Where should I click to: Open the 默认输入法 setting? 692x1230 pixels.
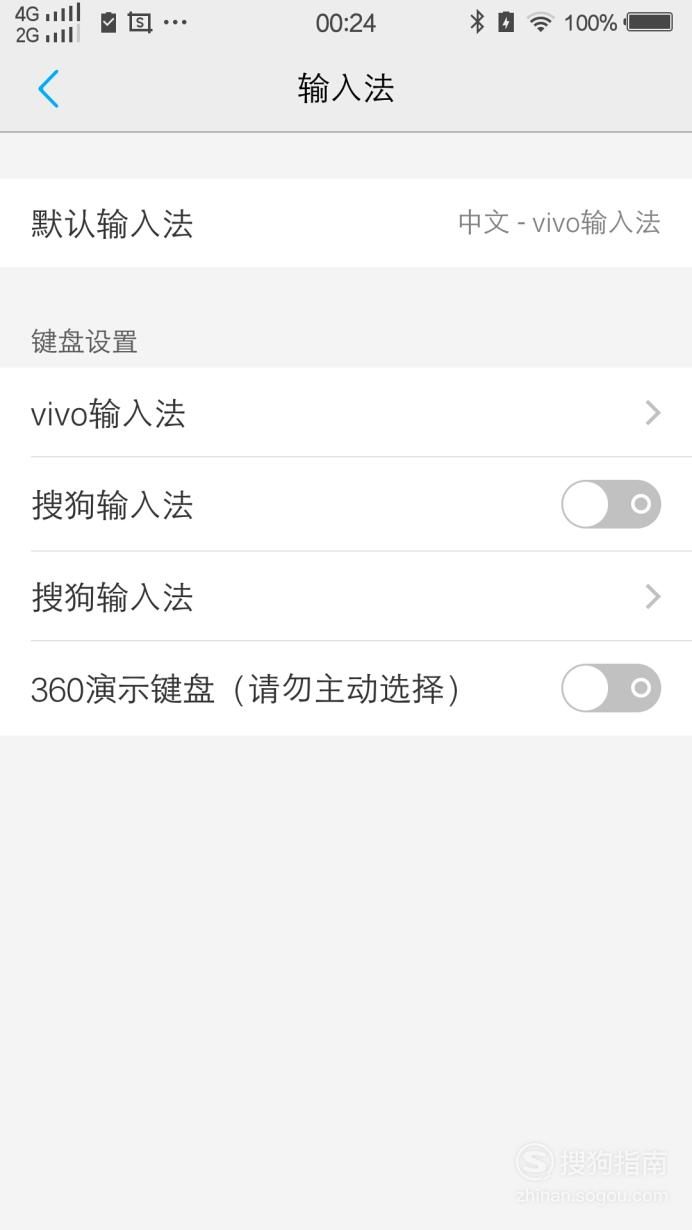(346, 223)
